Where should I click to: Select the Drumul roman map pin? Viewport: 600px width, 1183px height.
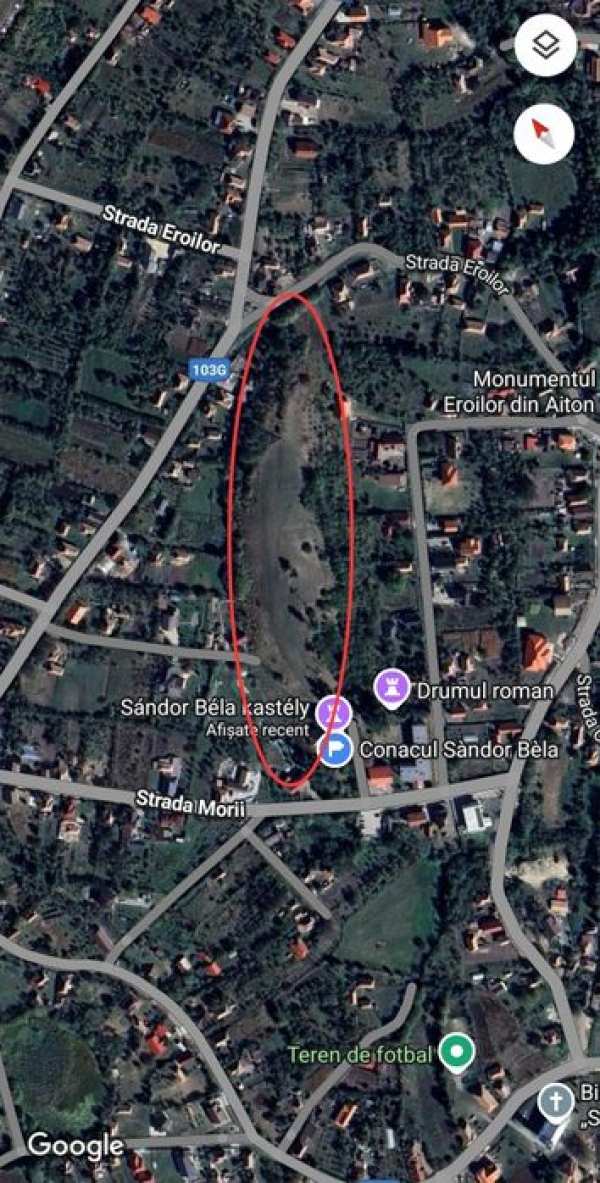click(x=391, y=689)
